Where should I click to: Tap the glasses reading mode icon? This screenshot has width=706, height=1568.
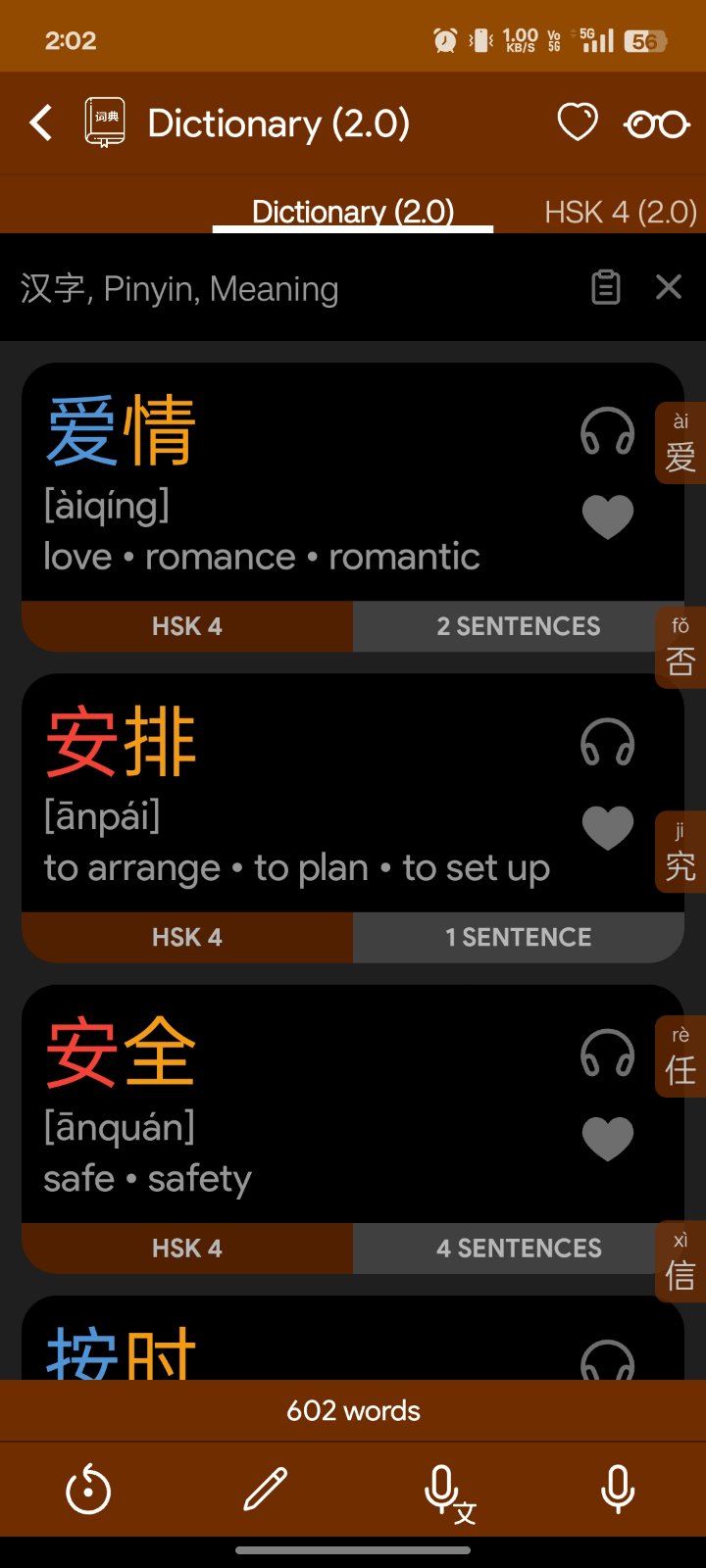pyautogui.click(x=656, y=123)
